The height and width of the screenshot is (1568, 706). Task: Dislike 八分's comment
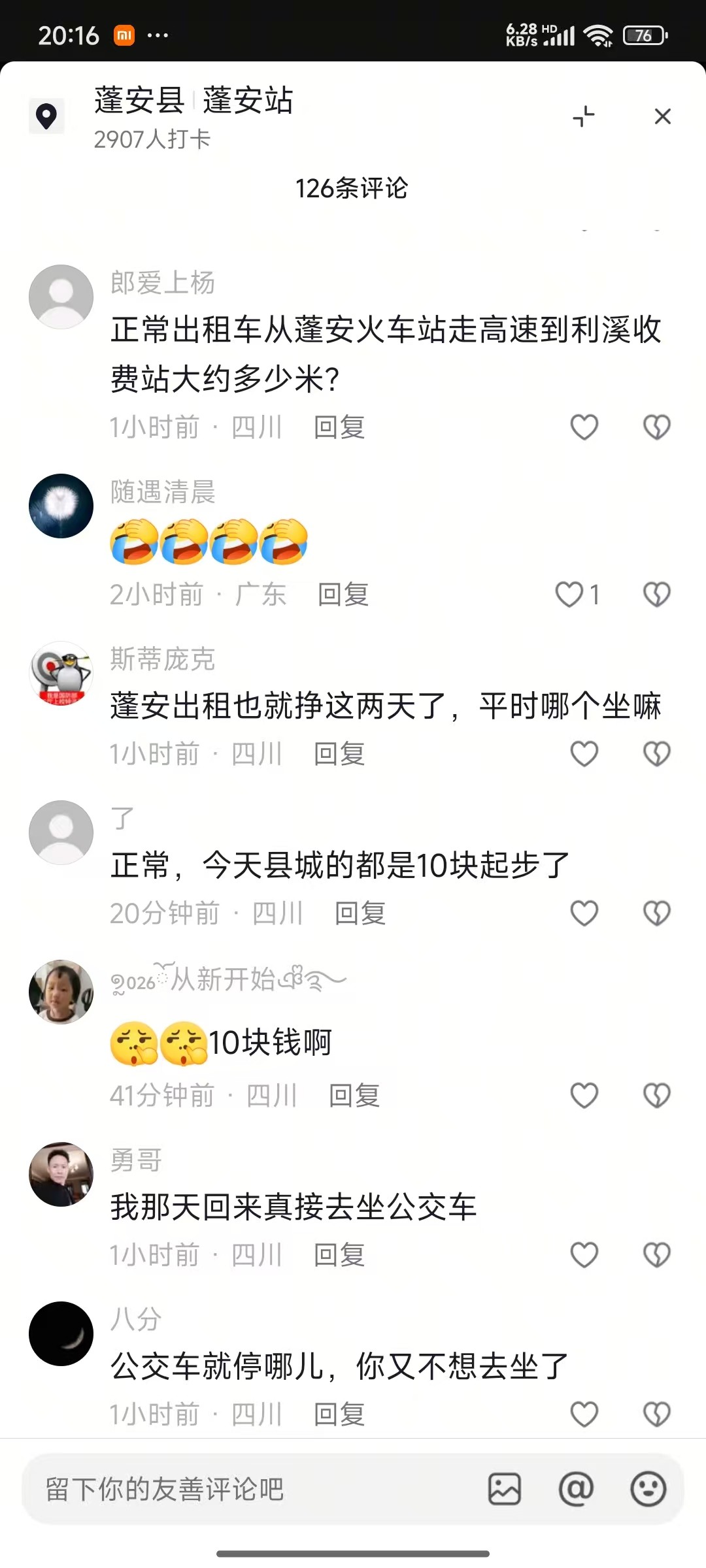click(x=656, y=1414)
